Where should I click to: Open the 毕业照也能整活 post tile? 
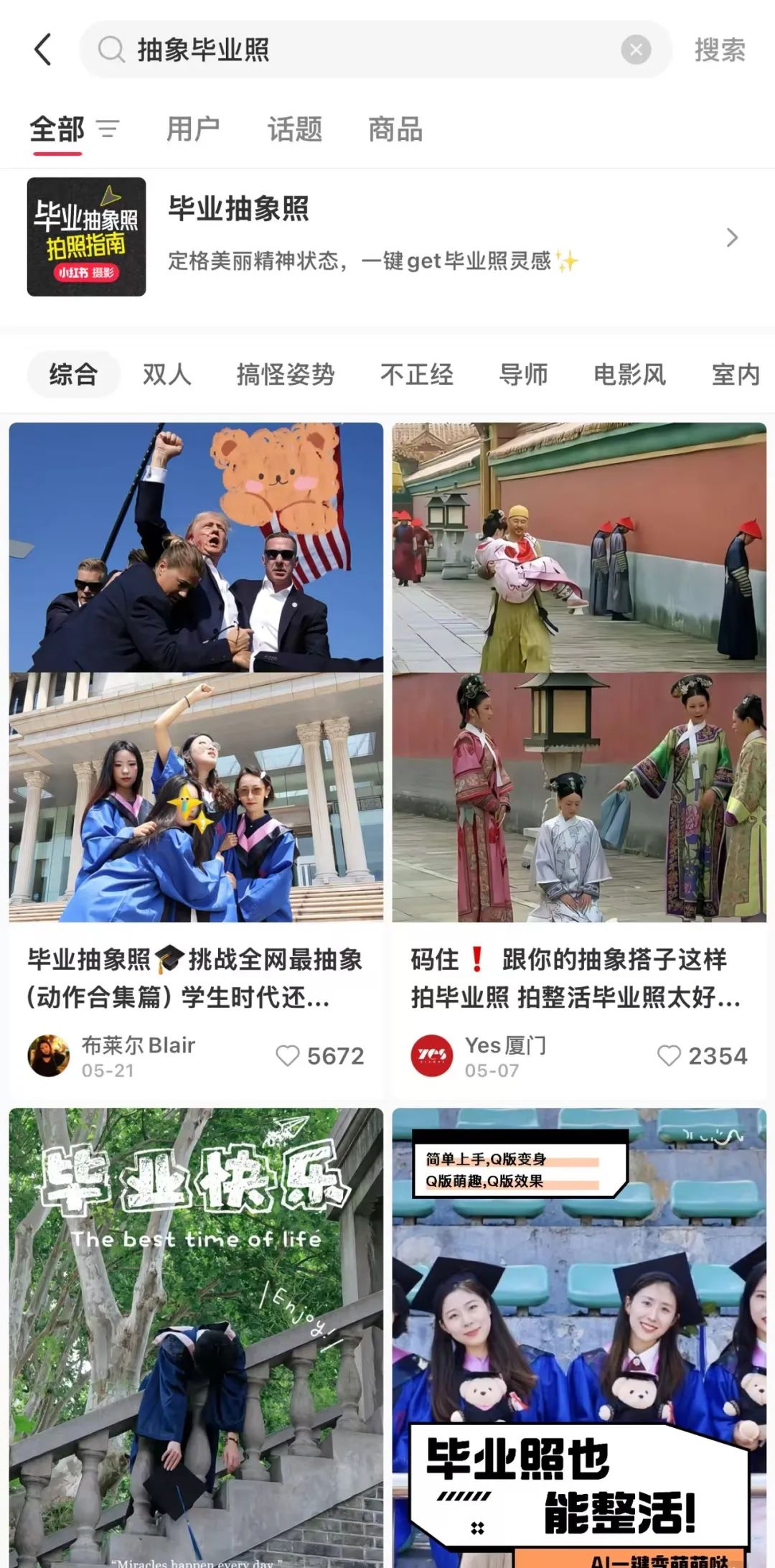pos(578,1335)
